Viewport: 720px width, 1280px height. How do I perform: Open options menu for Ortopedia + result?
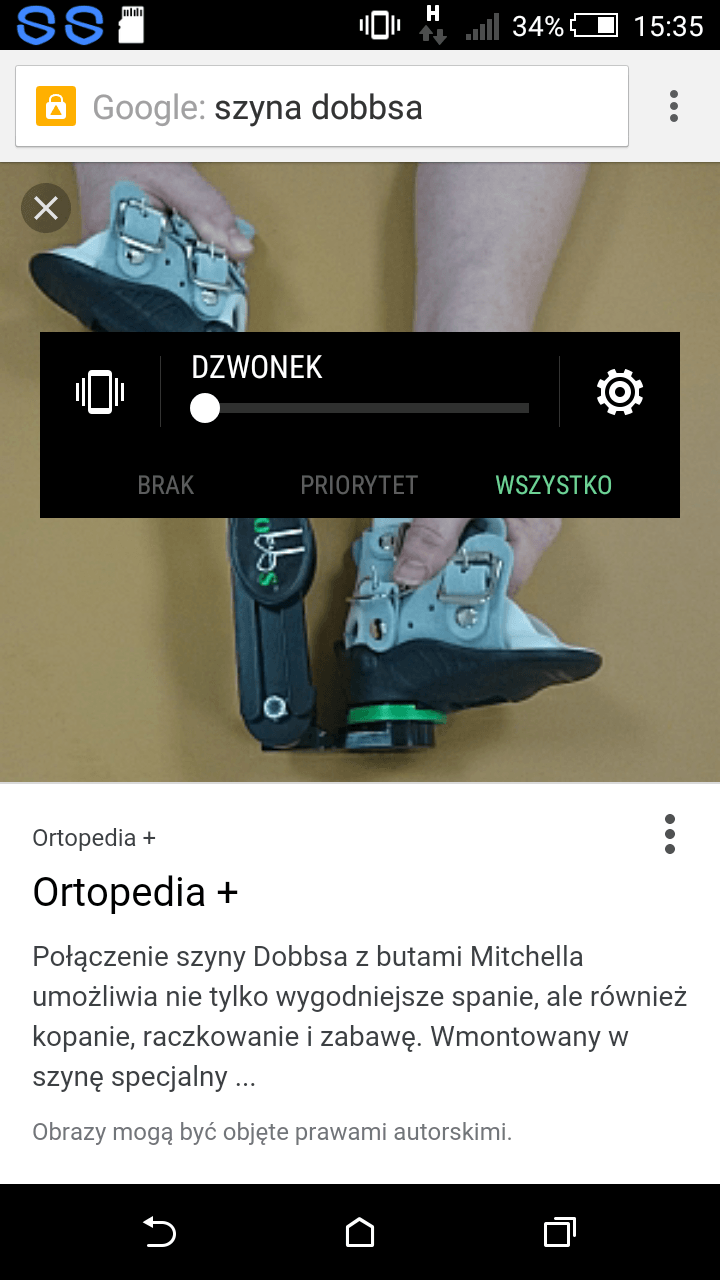(x=670, y=834)
